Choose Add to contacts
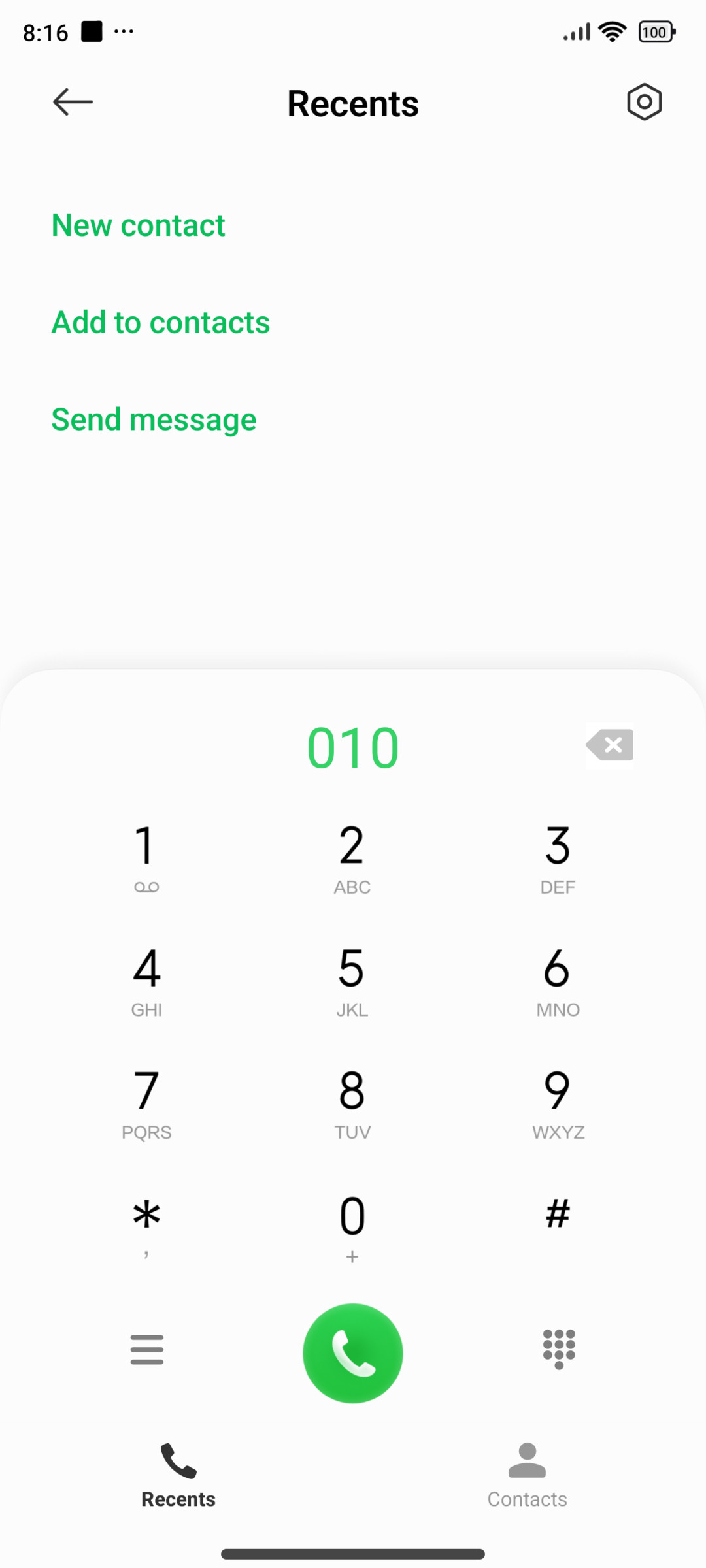Screen dimensions: 706x1568 [x=161, y=322]
